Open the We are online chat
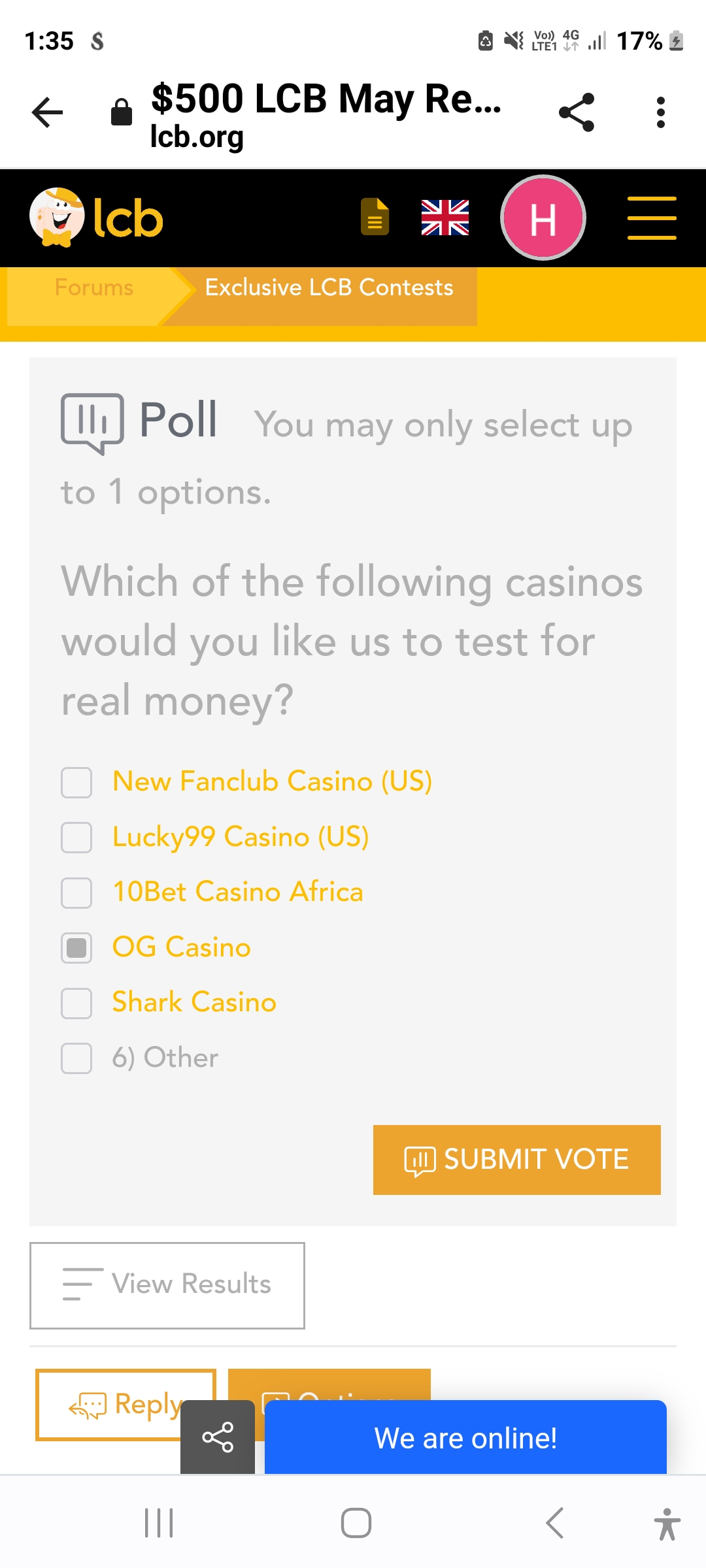This screenshot has width=706, height=1568. click(x=465, y=1437)
